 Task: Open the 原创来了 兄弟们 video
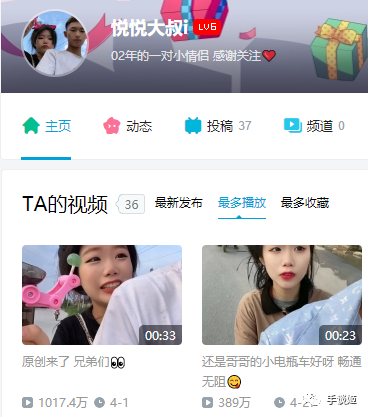[x=102, y=295]
